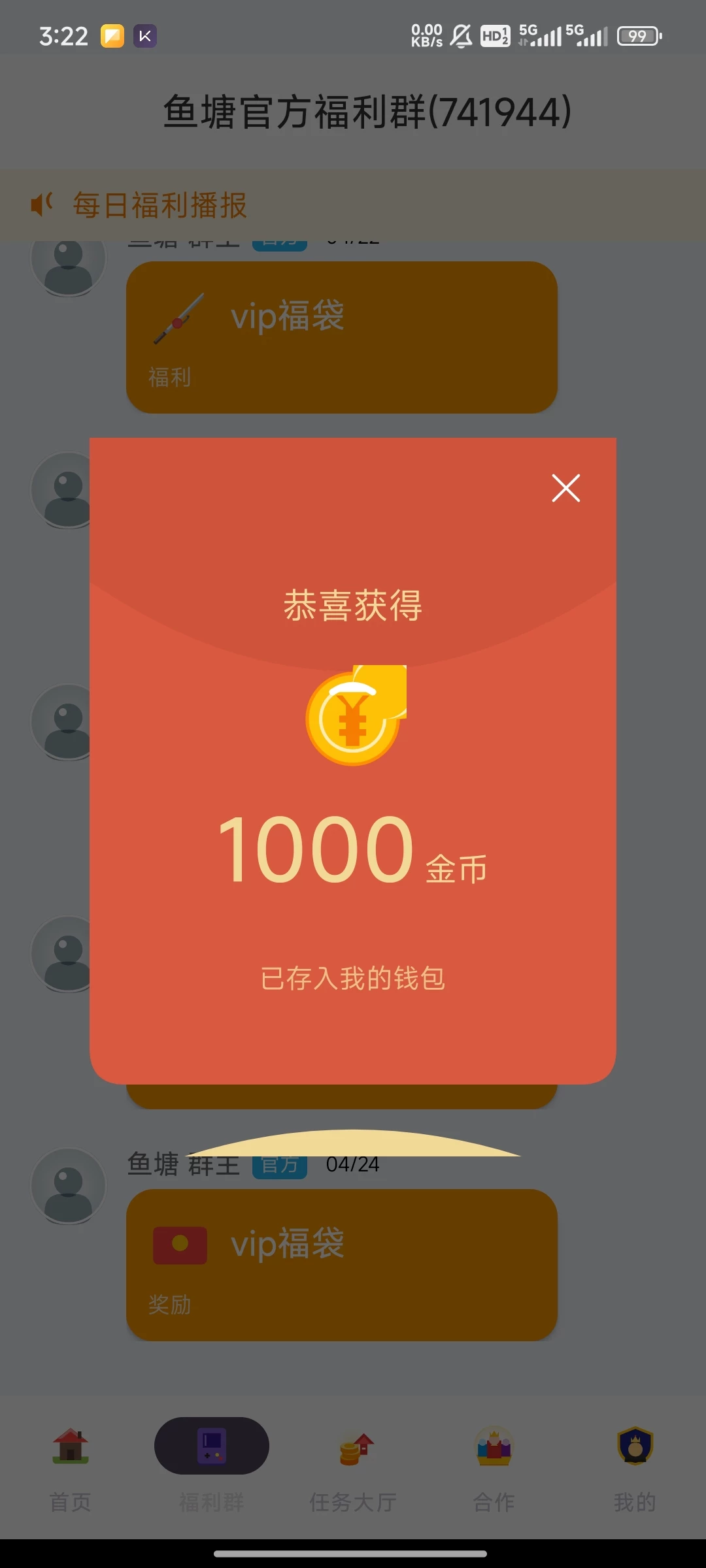This screenshot has width=706, height=1568.
Task: Dismiss the red envelope reward popup
Action: tap(565, 488)
